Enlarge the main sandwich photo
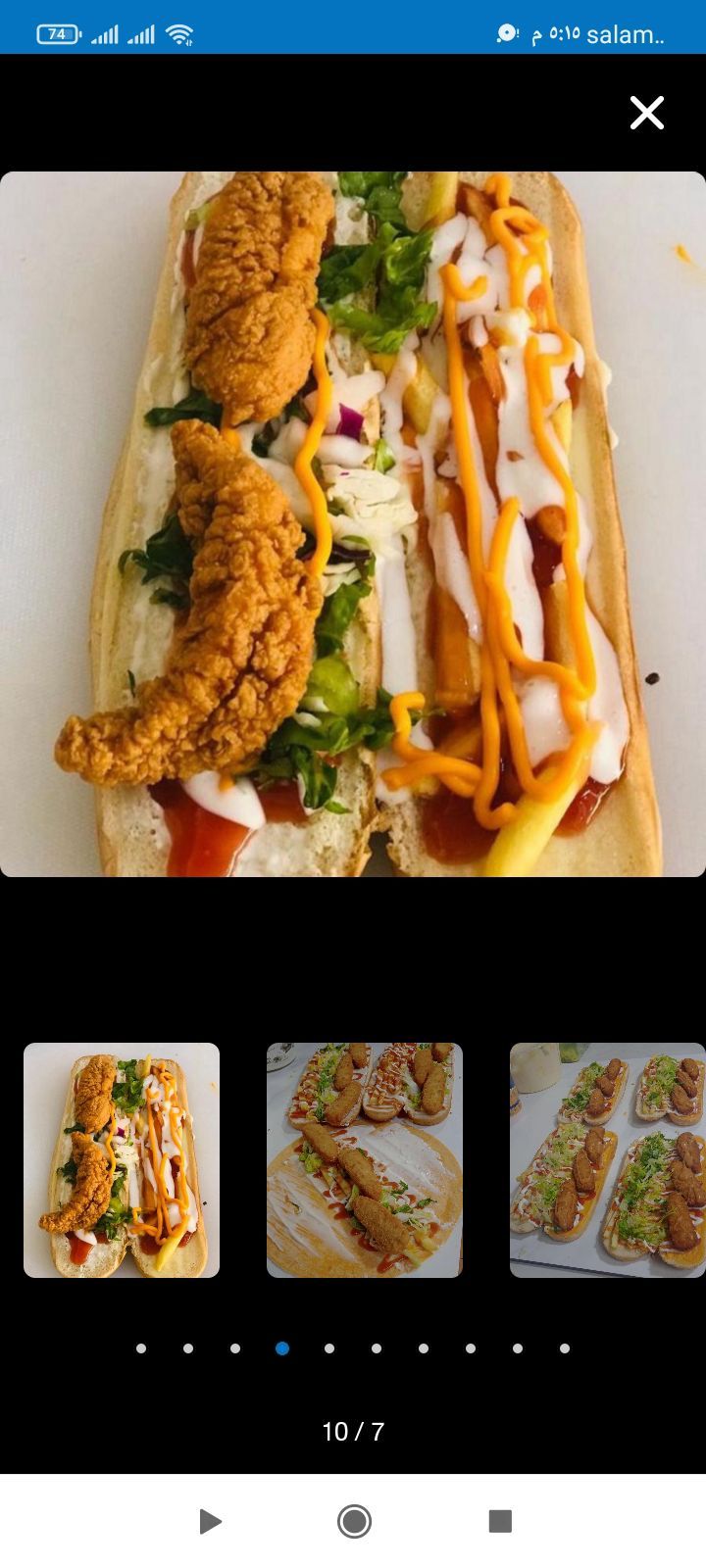The width and height of the screenshot is (706, 1568). (x=353, y=524)
